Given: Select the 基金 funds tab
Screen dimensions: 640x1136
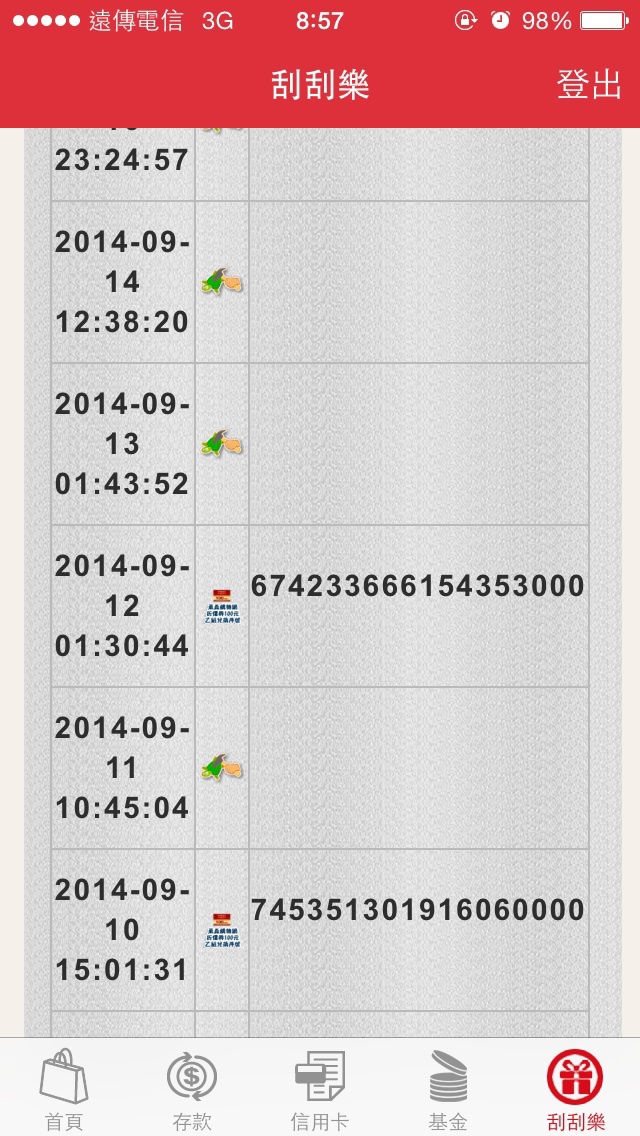Looking at the screenshot, I should pyautogui.click(x=448, y=1089).
